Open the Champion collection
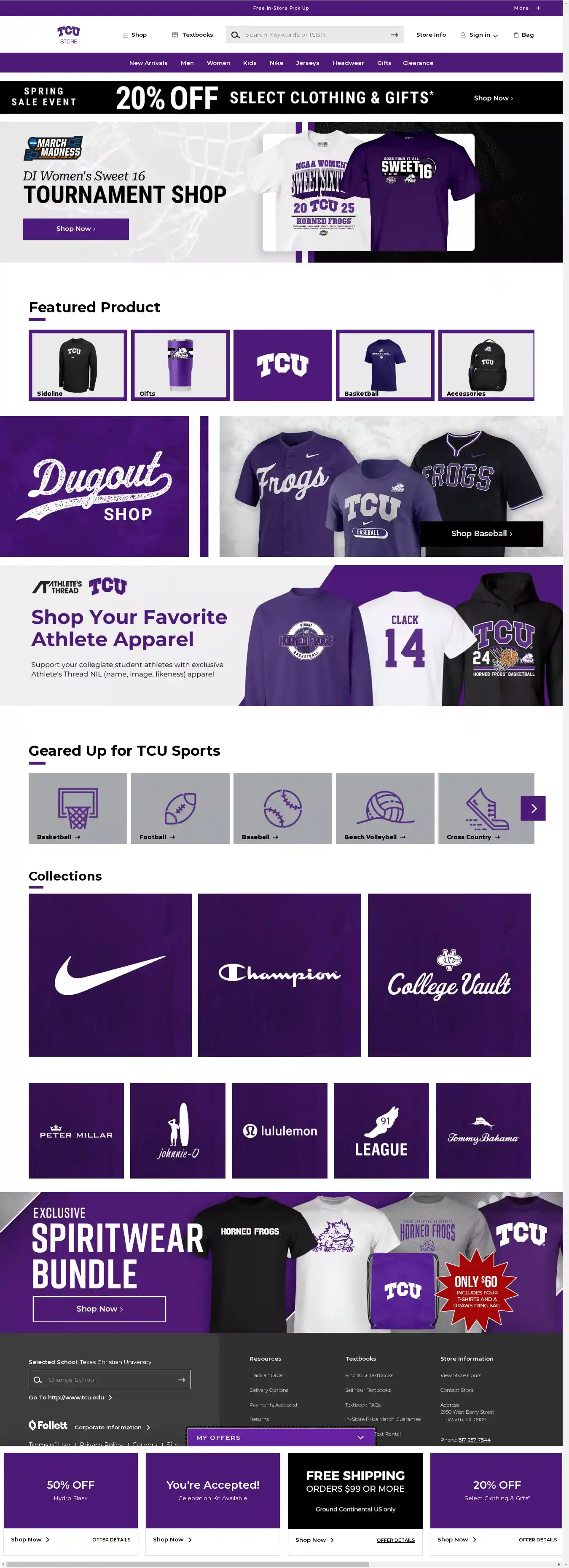The image size is (569, 1568). pos(279,975)
